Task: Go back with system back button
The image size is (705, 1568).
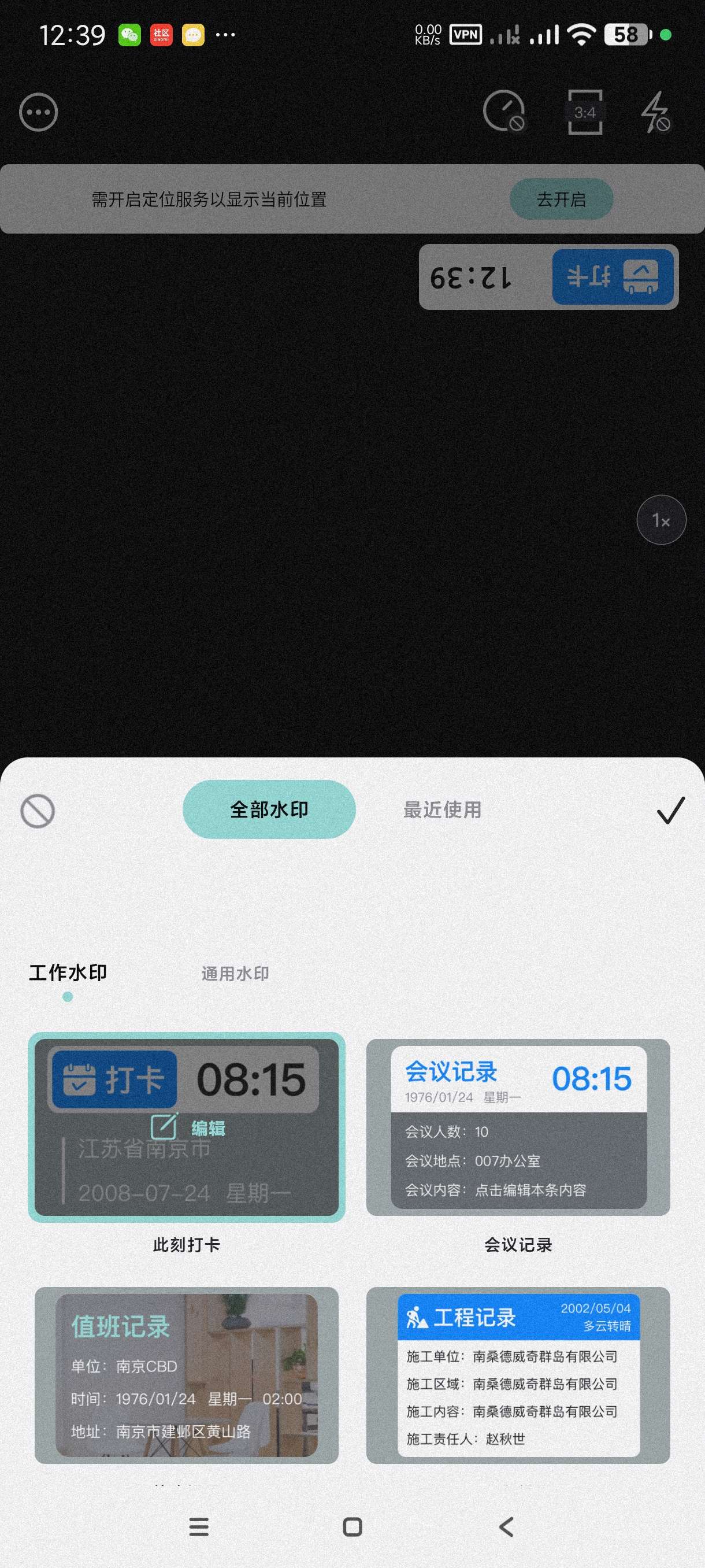Action: click(506, 1526)
